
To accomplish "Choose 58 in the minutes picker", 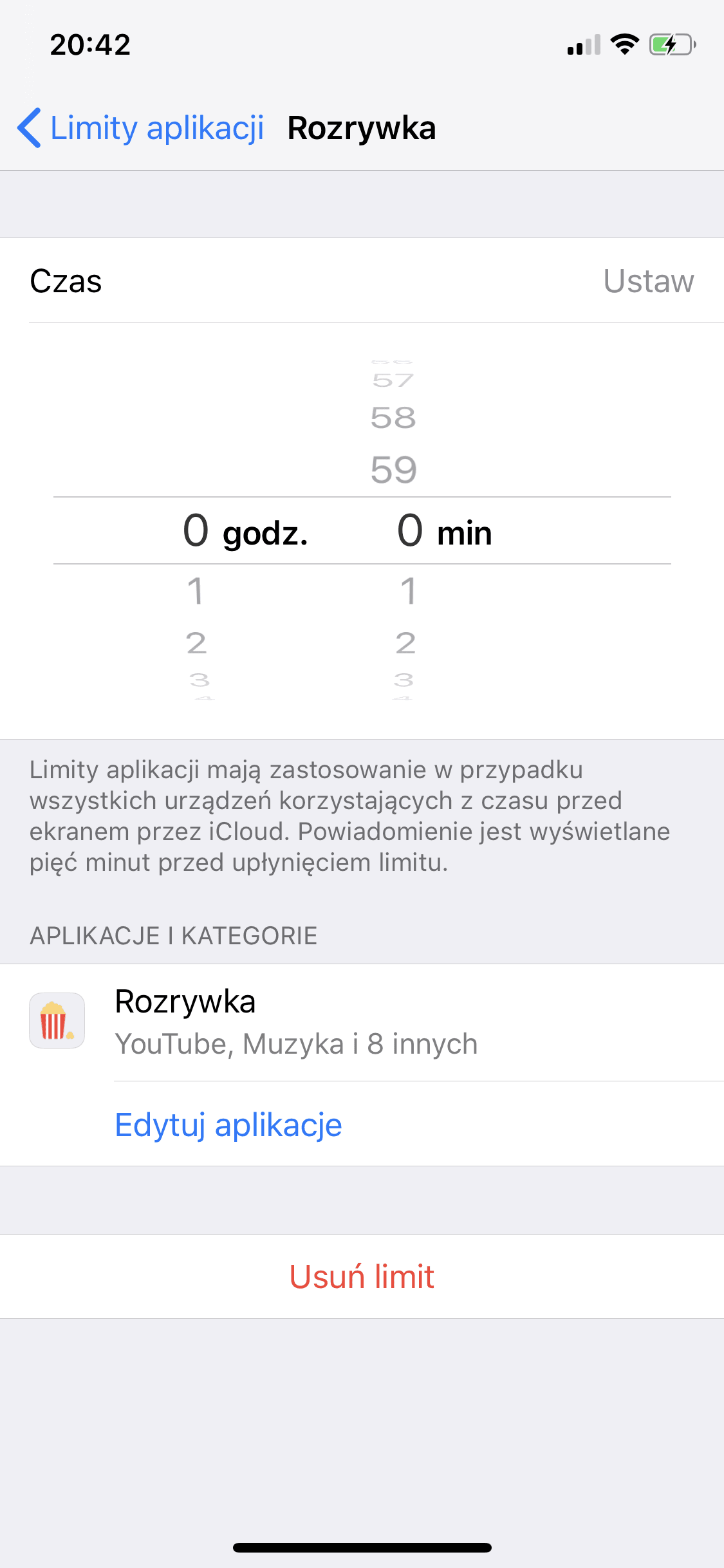I will click(x=393, y=418).
